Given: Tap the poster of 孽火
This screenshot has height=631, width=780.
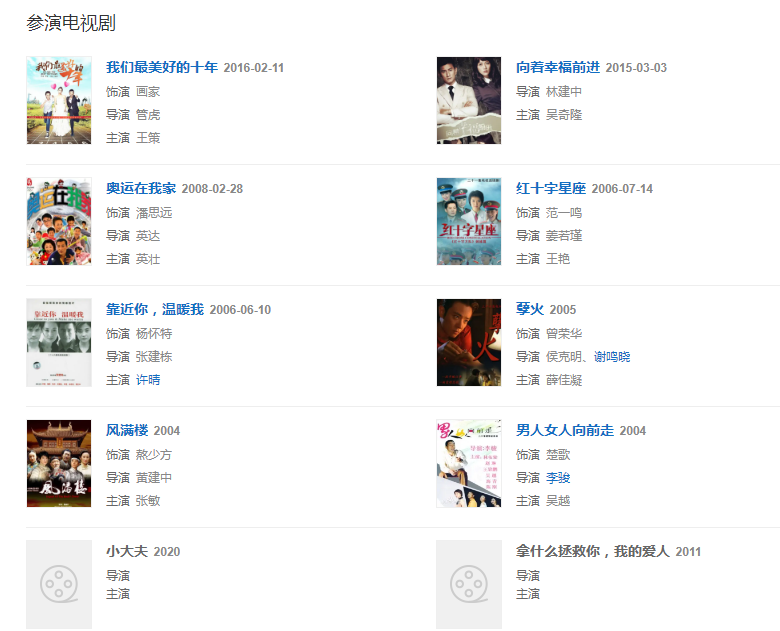Looking at the screenshot, I should (469, 342).
